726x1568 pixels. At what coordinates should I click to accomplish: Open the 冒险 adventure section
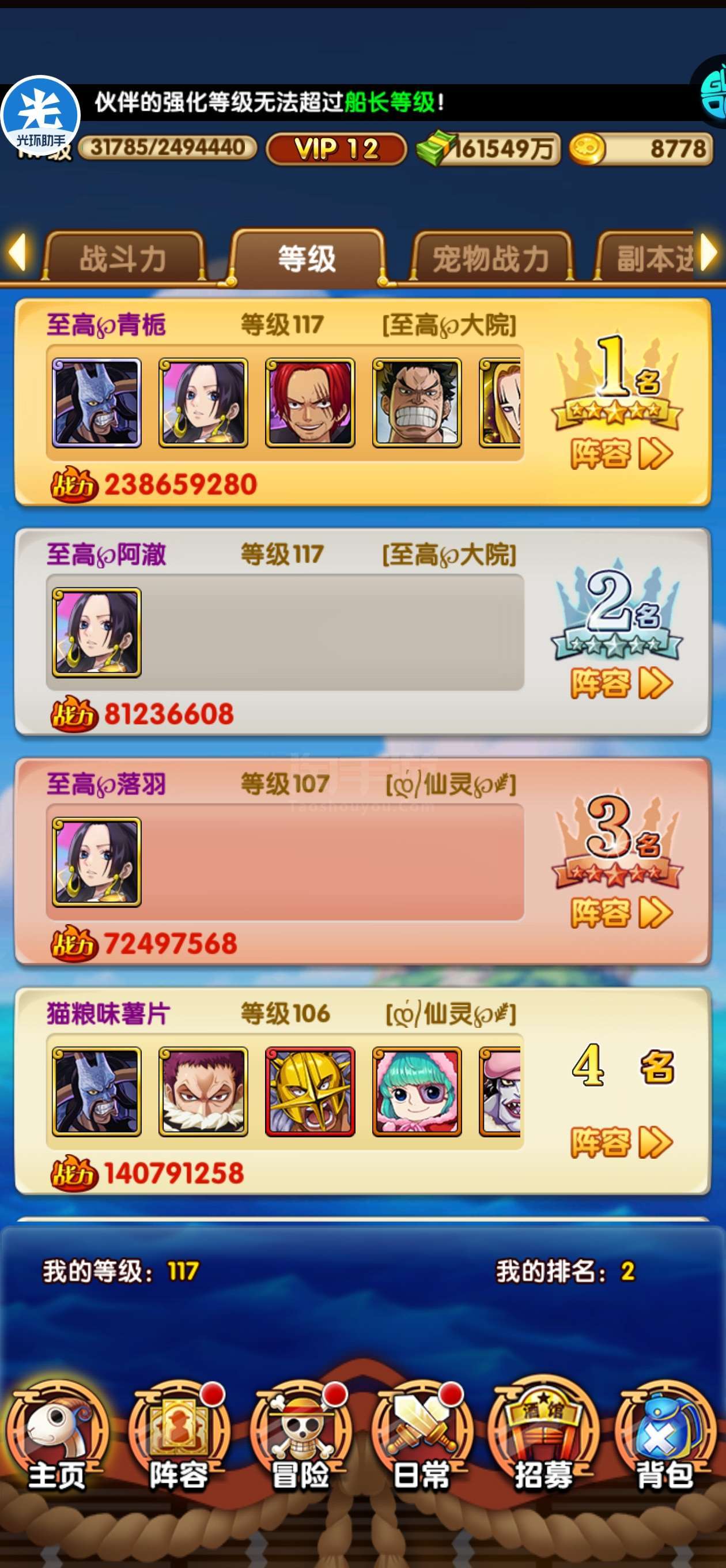(301, 1437)
